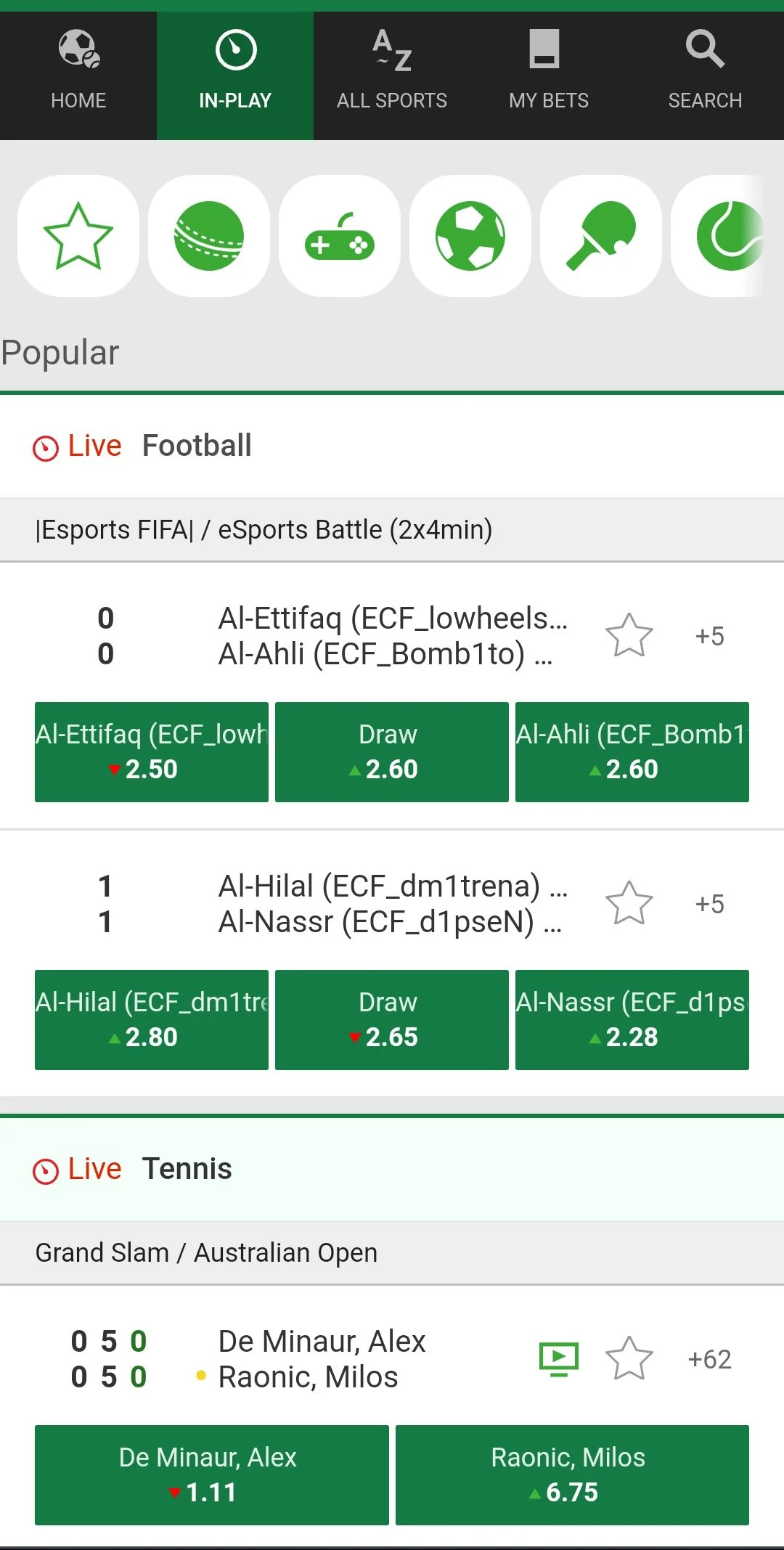
Task: Show +5 more markets for Al-Hilal match
Action: click(709, 904)
